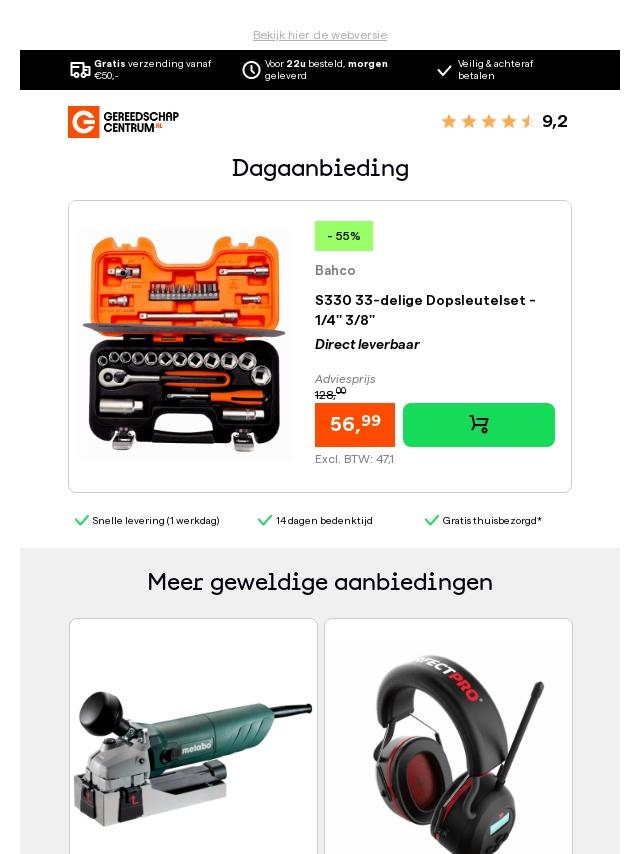Open the Gereedschapcentrum logo link
640x854 pixels.
[x=123, y=122]
